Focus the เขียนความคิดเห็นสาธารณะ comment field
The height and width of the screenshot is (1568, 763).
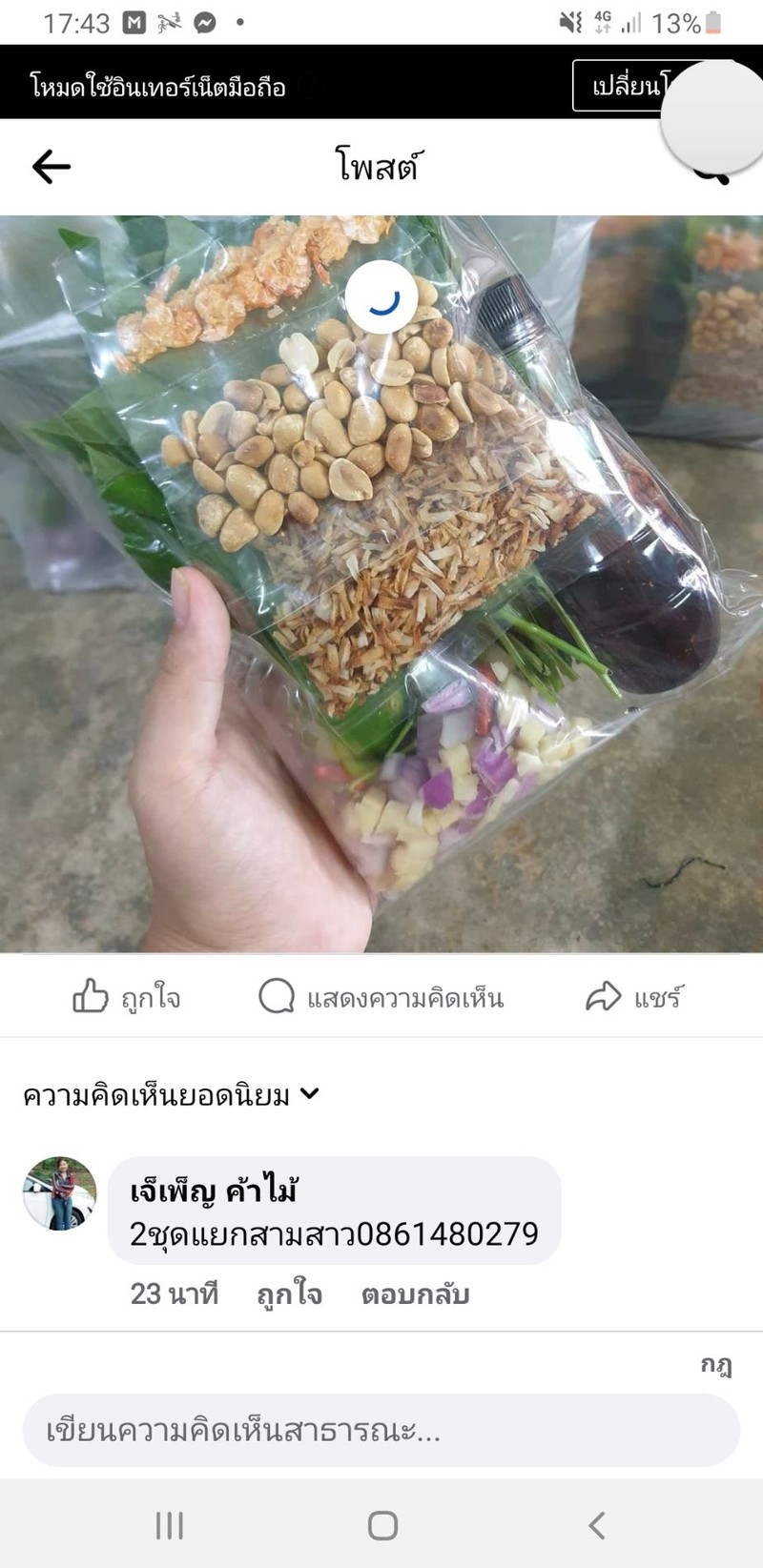tap(381, 1430)
